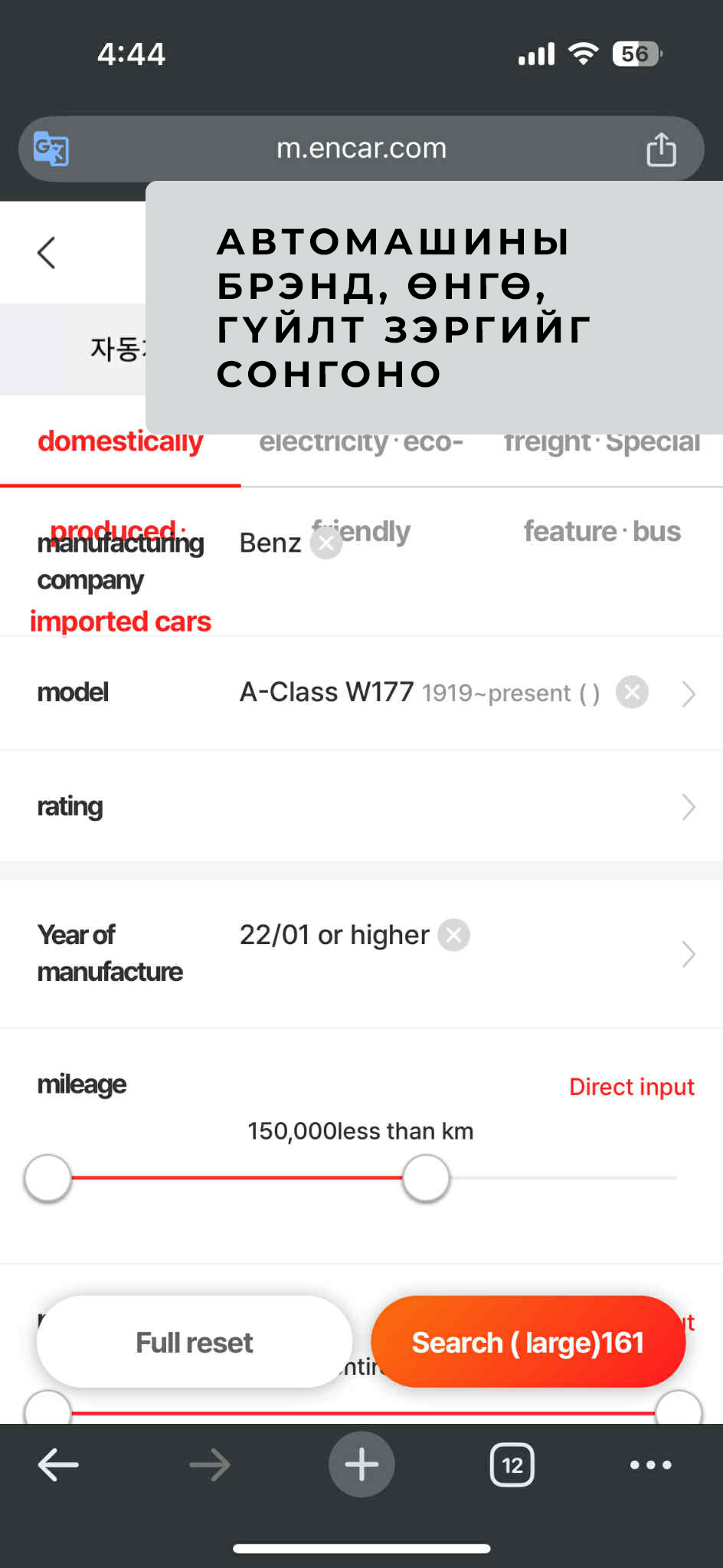Open the model selection row

[x=361, y=693]
